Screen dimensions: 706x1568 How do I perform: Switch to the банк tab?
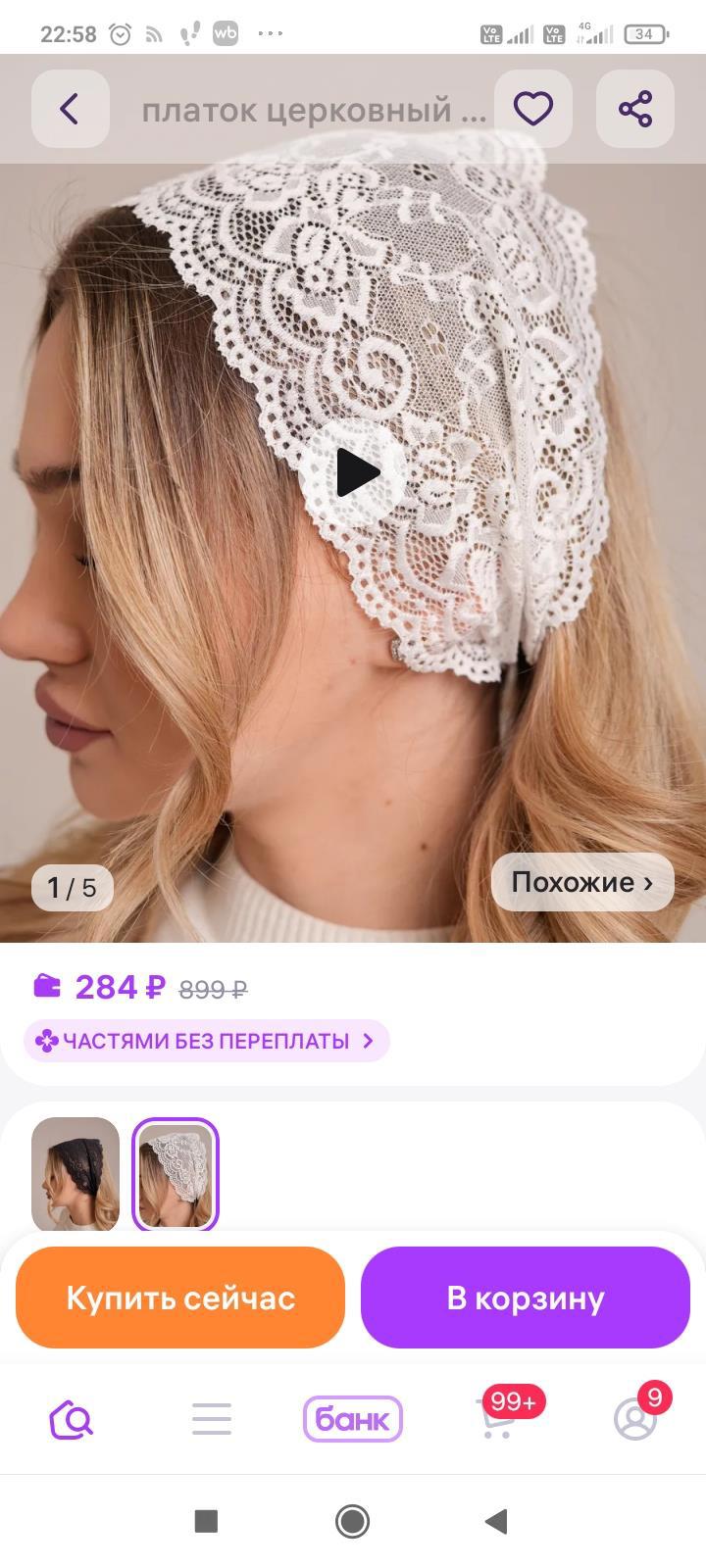(353, 1419)
